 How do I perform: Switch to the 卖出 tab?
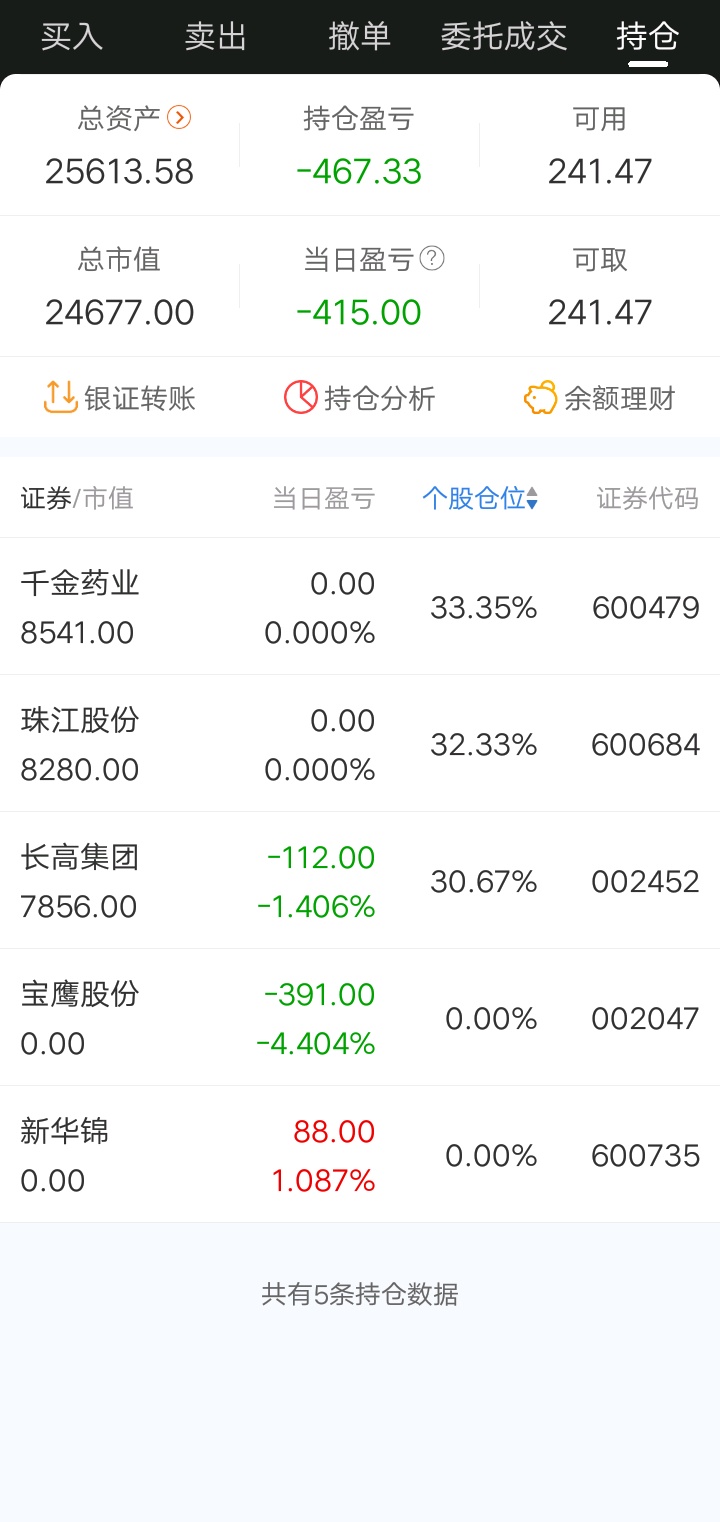click(216, 37)
